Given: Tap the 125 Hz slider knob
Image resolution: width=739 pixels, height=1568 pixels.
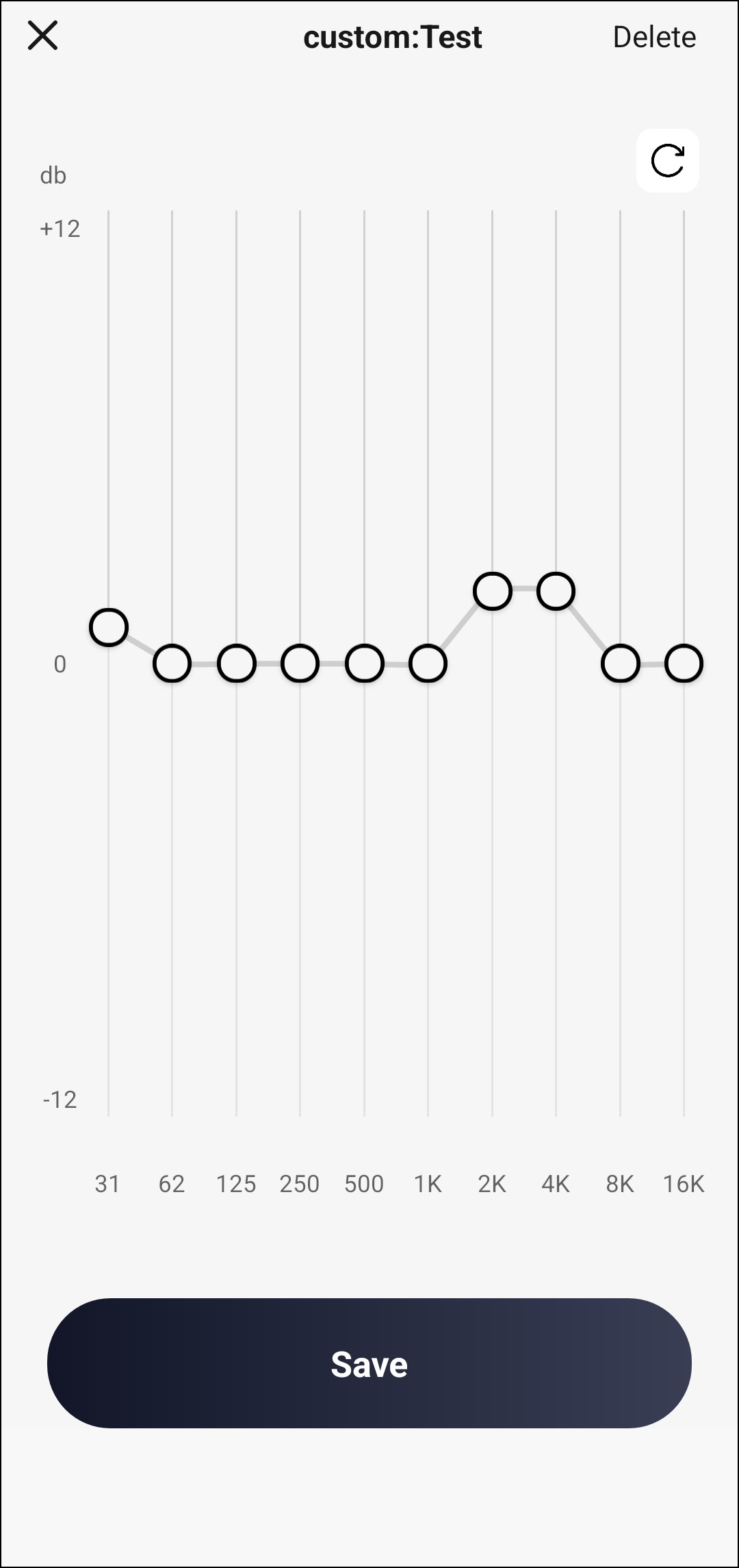Looking at the screenshot, I should [237, 663].
